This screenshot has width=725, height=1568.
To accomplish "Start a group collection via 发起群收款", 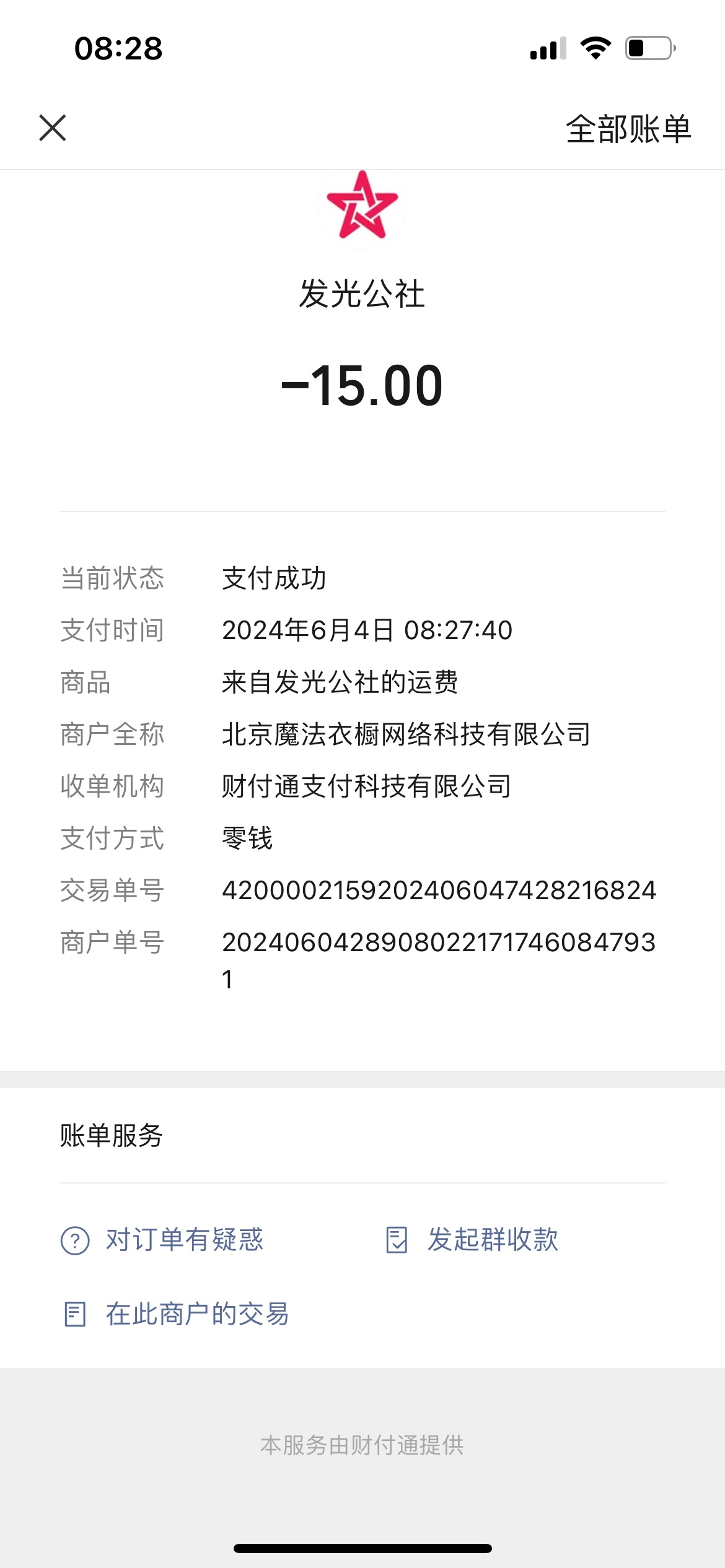I will (x=471, y=1240).
